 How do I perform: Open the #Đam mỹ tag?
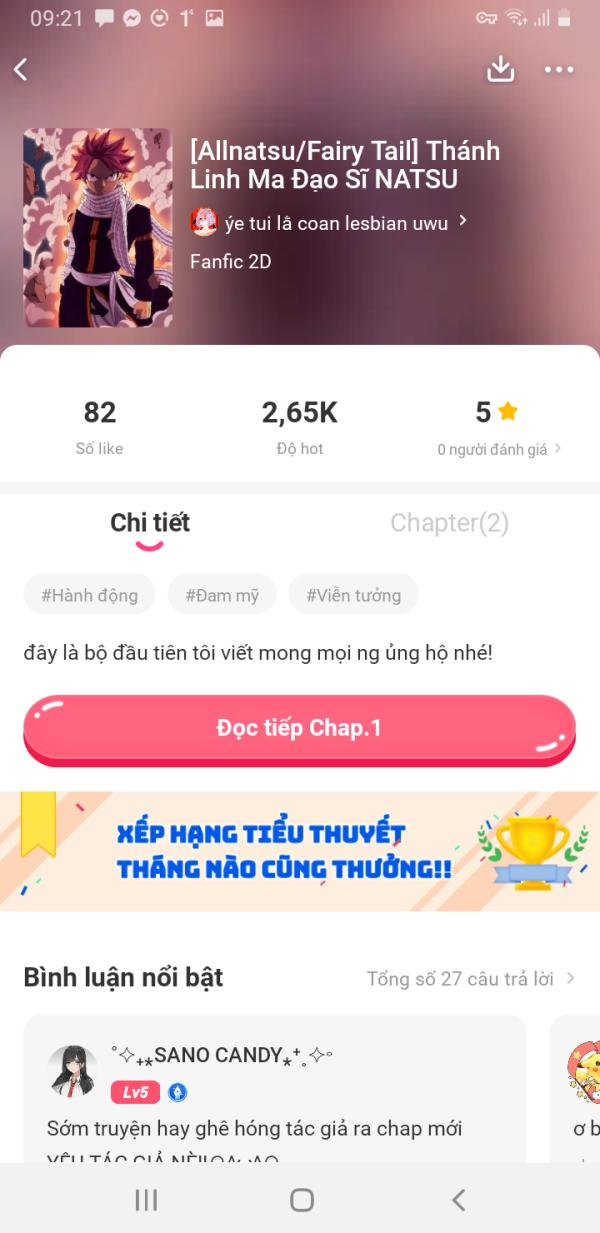[x=222, y=595]
